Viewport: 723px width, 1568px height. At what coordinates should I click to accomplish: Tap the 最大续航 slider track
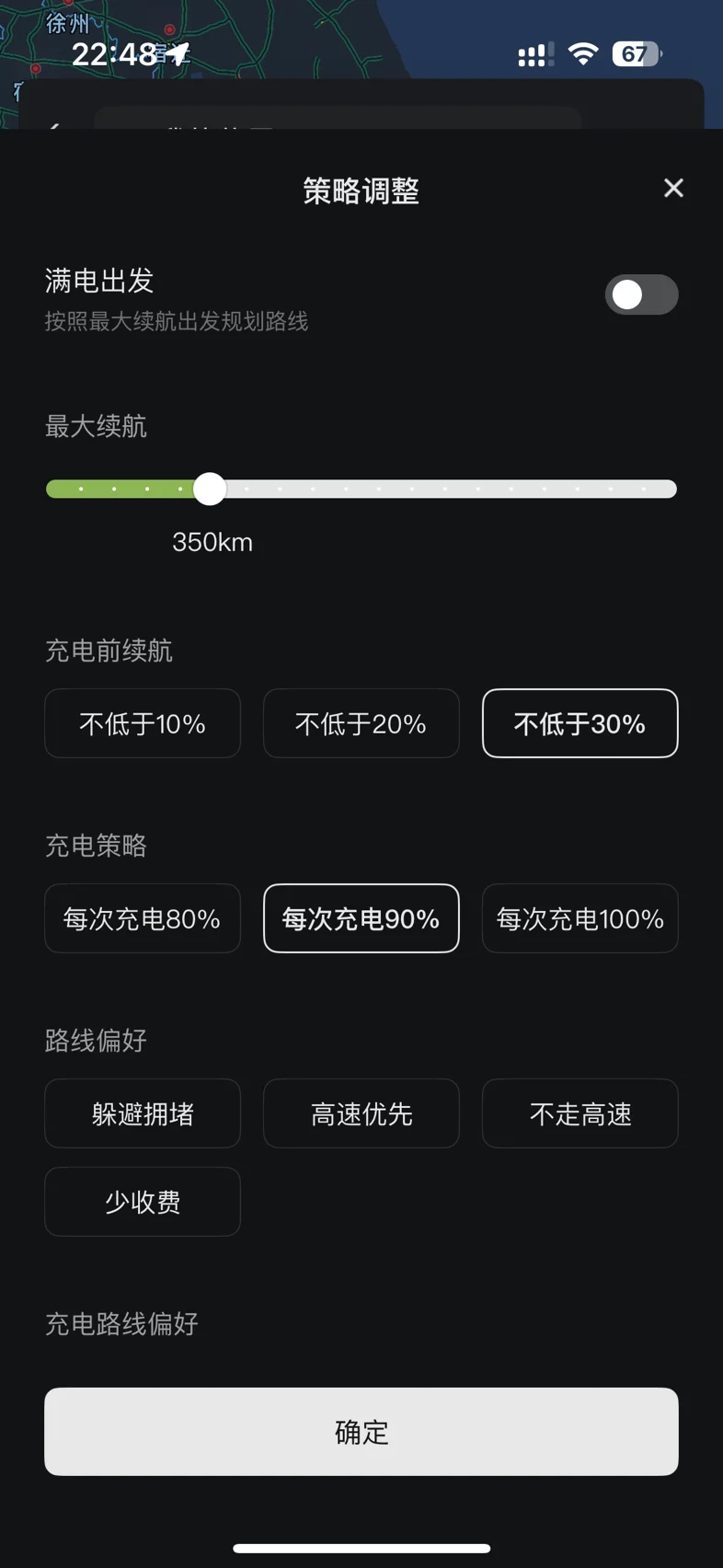point(361,489)
